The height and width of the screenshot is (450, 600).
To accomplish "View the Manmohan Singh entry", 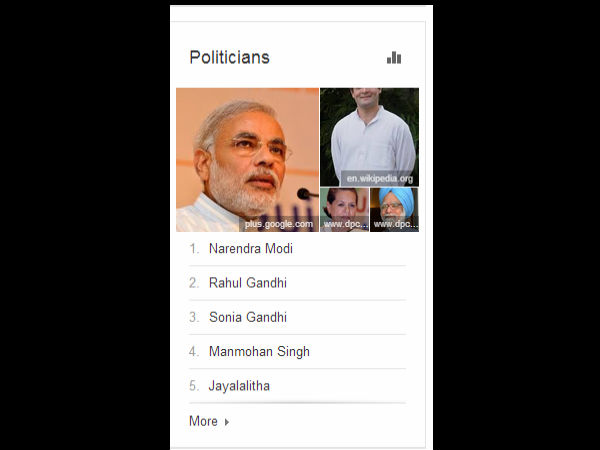I will (x=258, y=351).
